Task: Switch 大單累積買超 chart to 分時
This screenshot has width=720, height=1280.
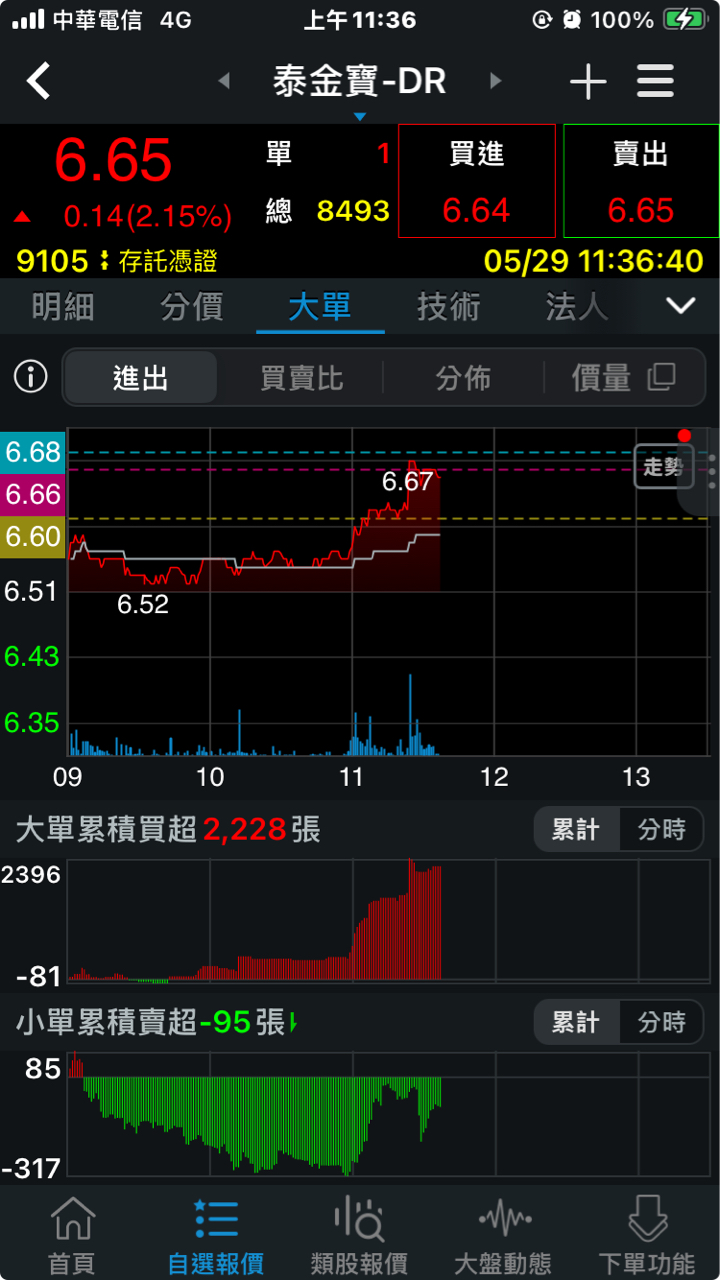Action: click(x=661, y=830)
